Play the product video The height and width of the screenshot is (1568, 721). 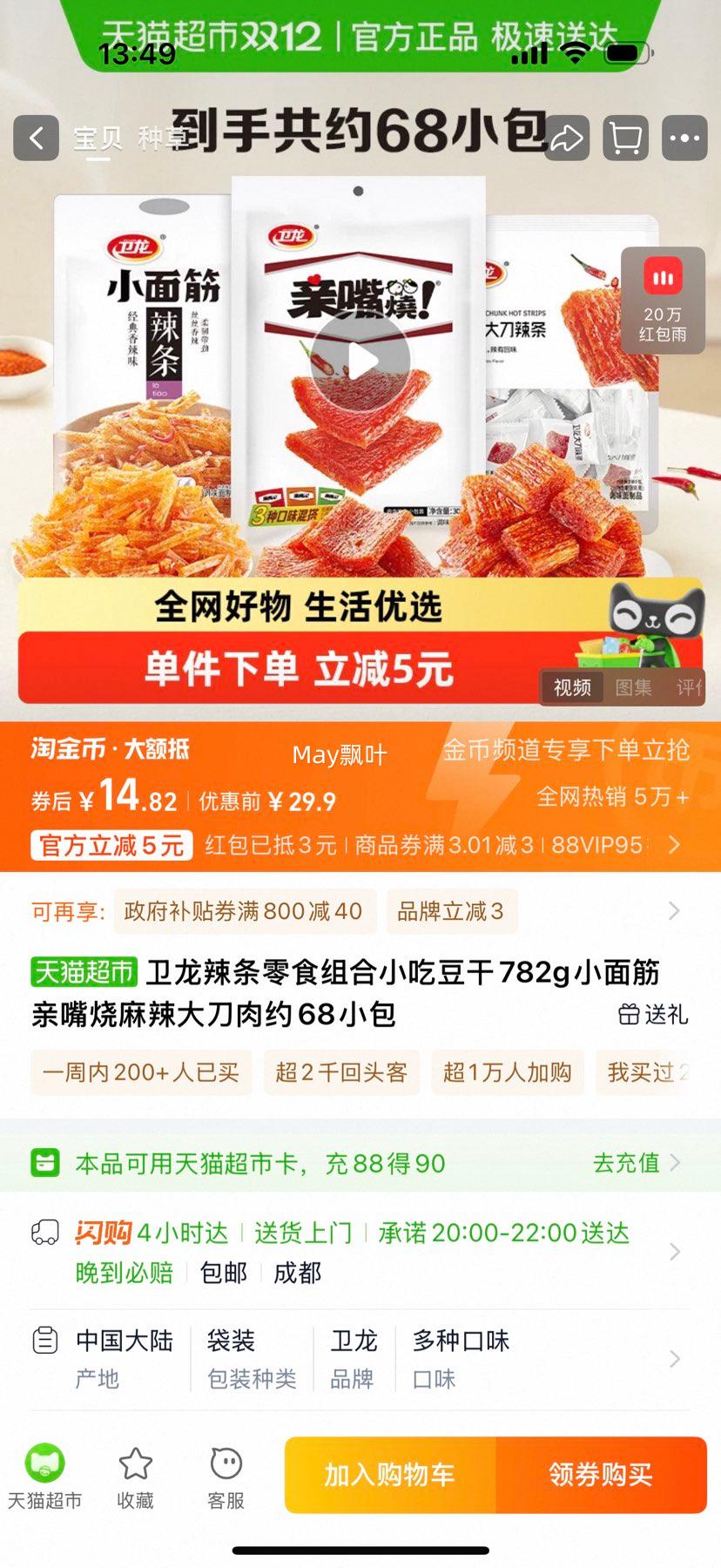[360, 360]
